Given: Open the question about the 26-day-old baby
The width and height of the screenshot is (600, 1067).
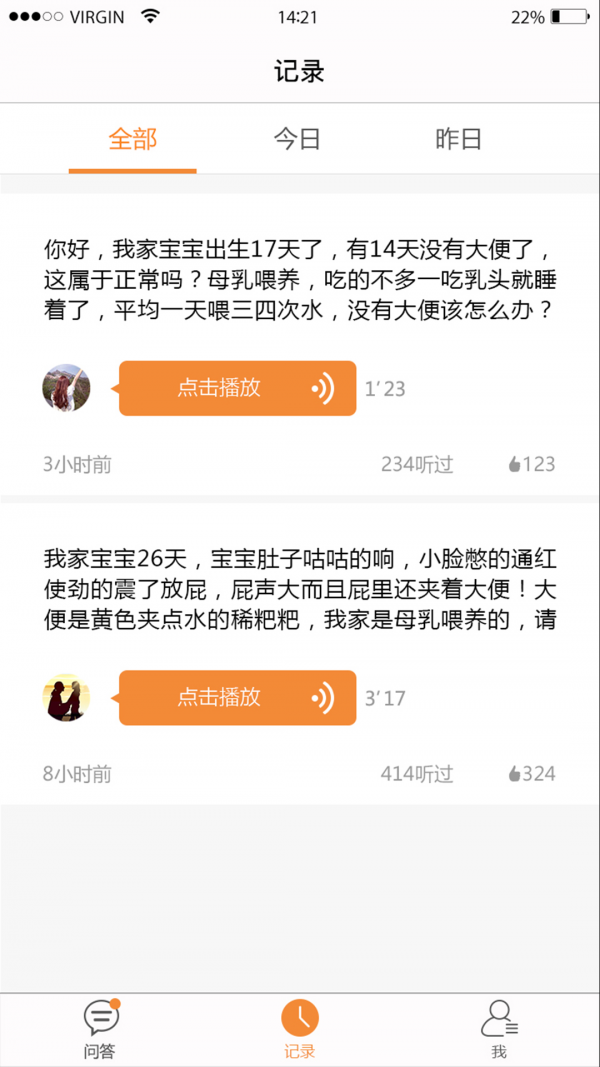Looking at the screenshot, I should coord(299,589).
